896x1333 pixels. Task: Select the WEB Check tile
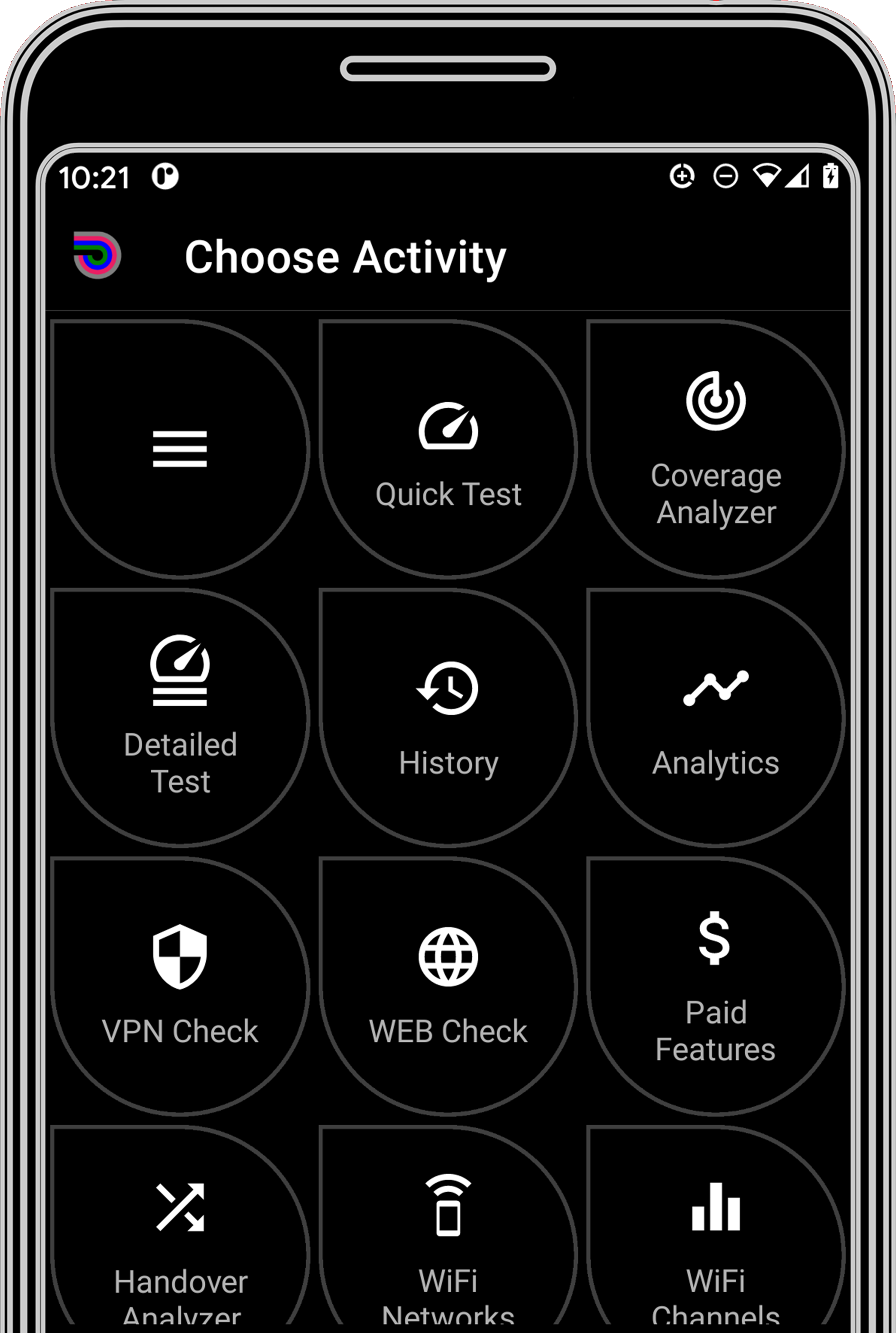tap(448, 986)
